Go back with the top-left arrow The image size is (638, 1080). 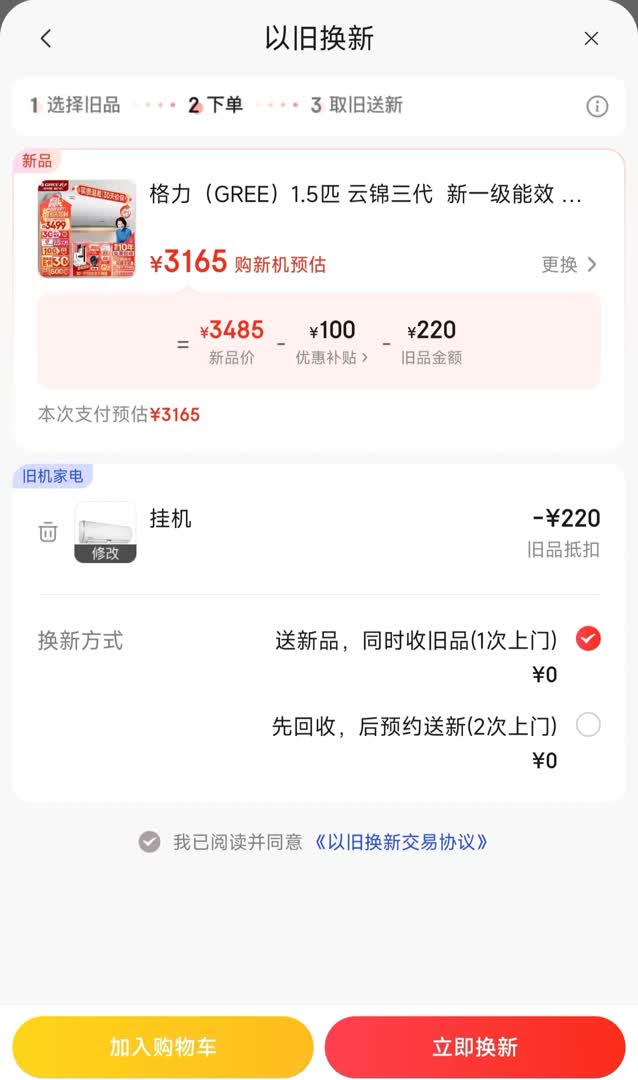tap(46, 39)
